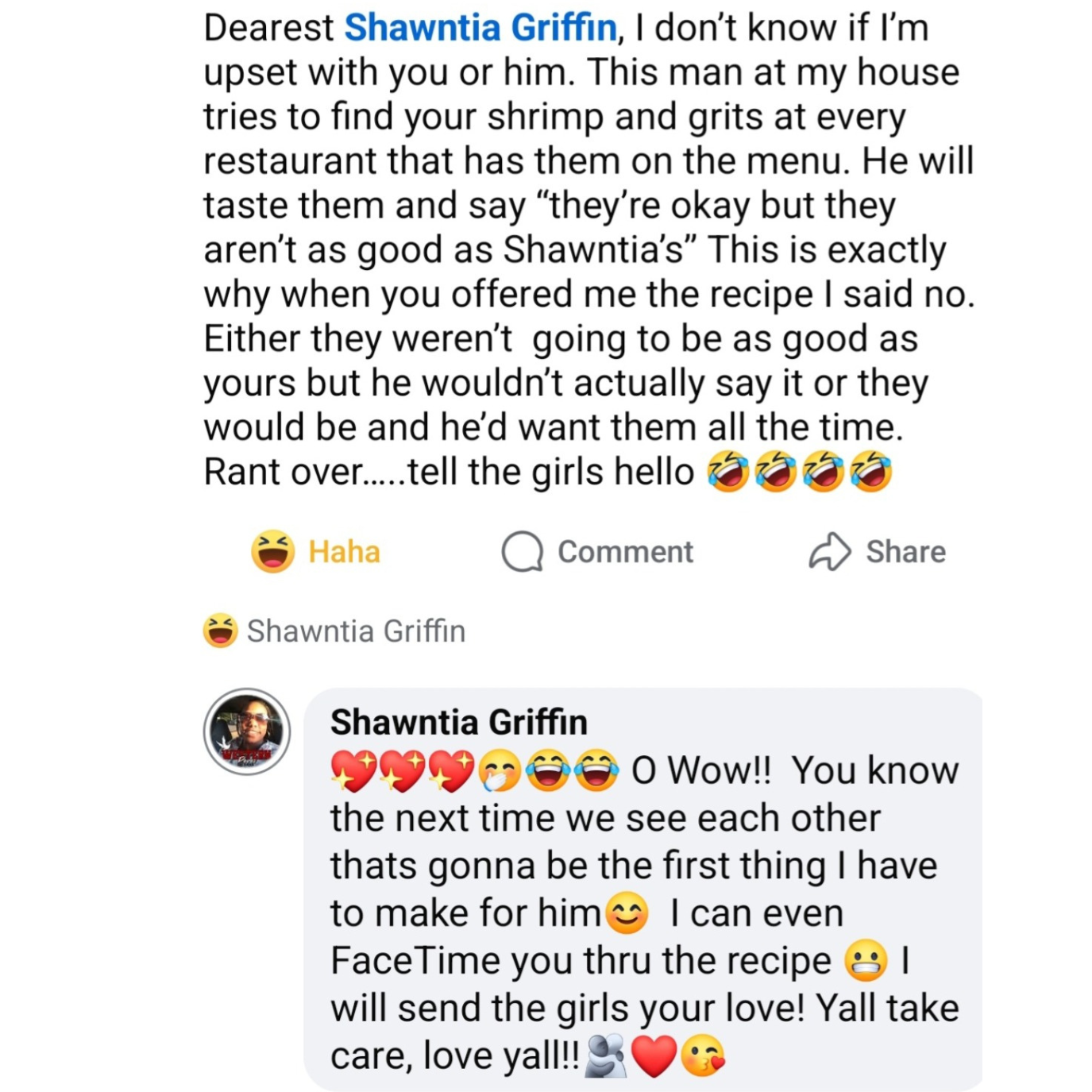1092x1092 pixels.
Task: Open tagged Shawntia Griffin profile link
Action: point(480,29)
